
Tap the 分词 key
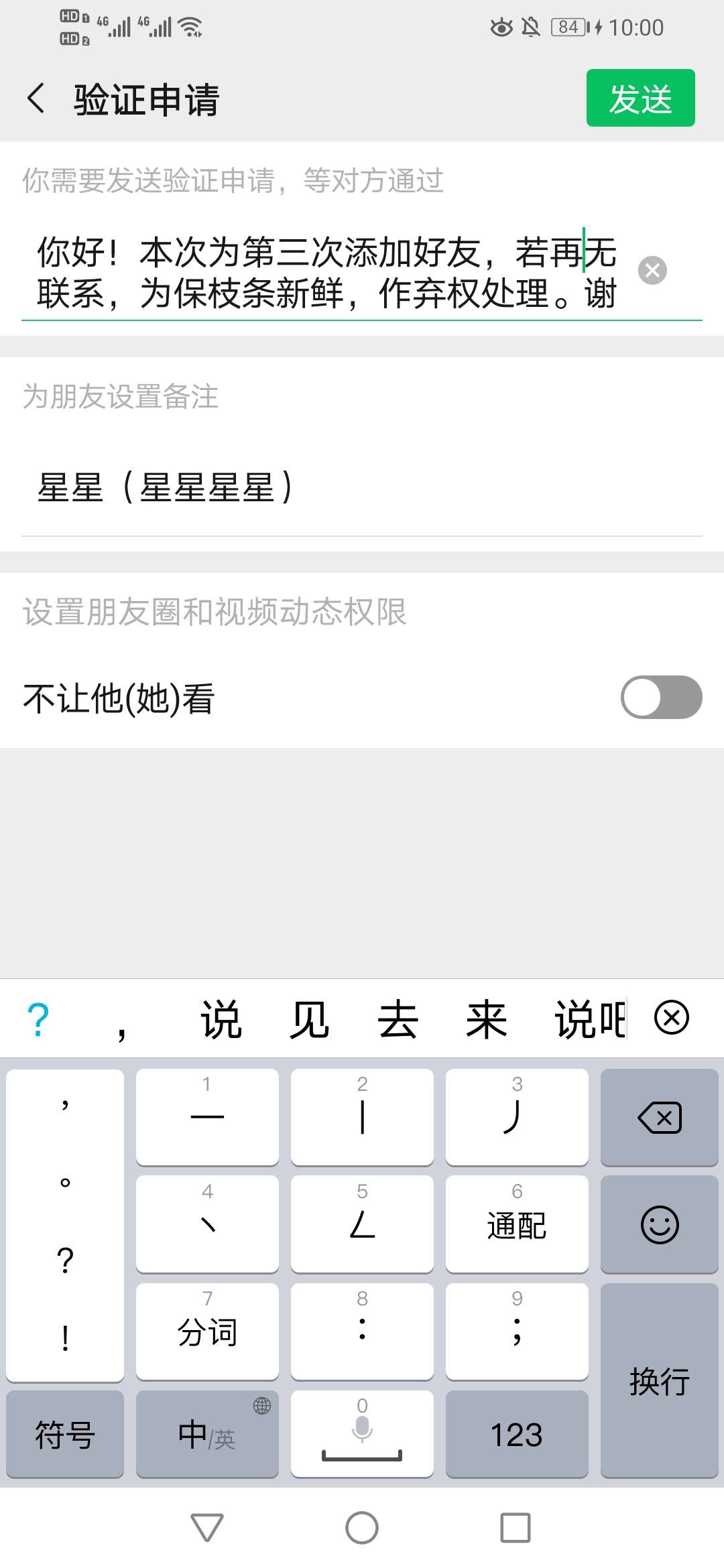(x=207, y=1332)
